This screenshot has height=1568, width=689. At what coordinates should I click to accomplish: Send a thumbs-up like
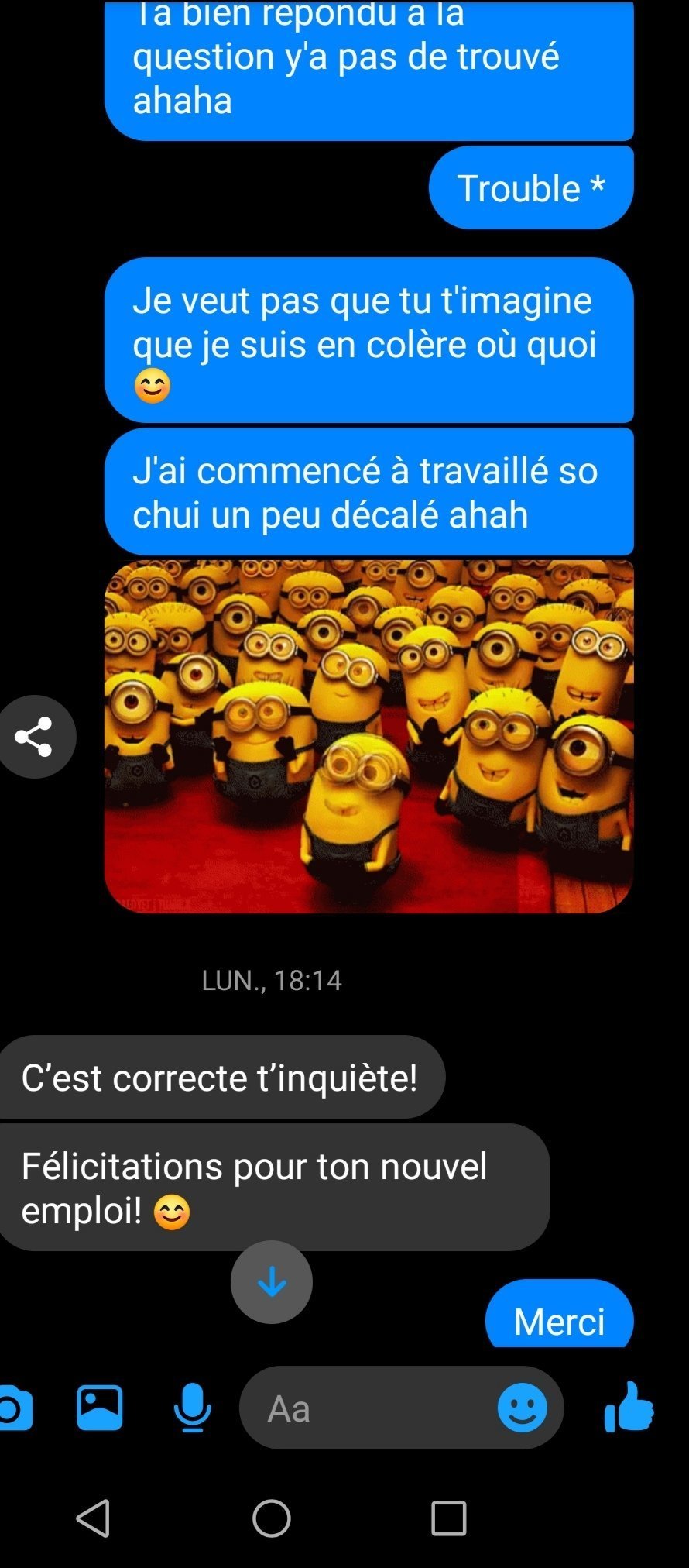click(629, 1406)
